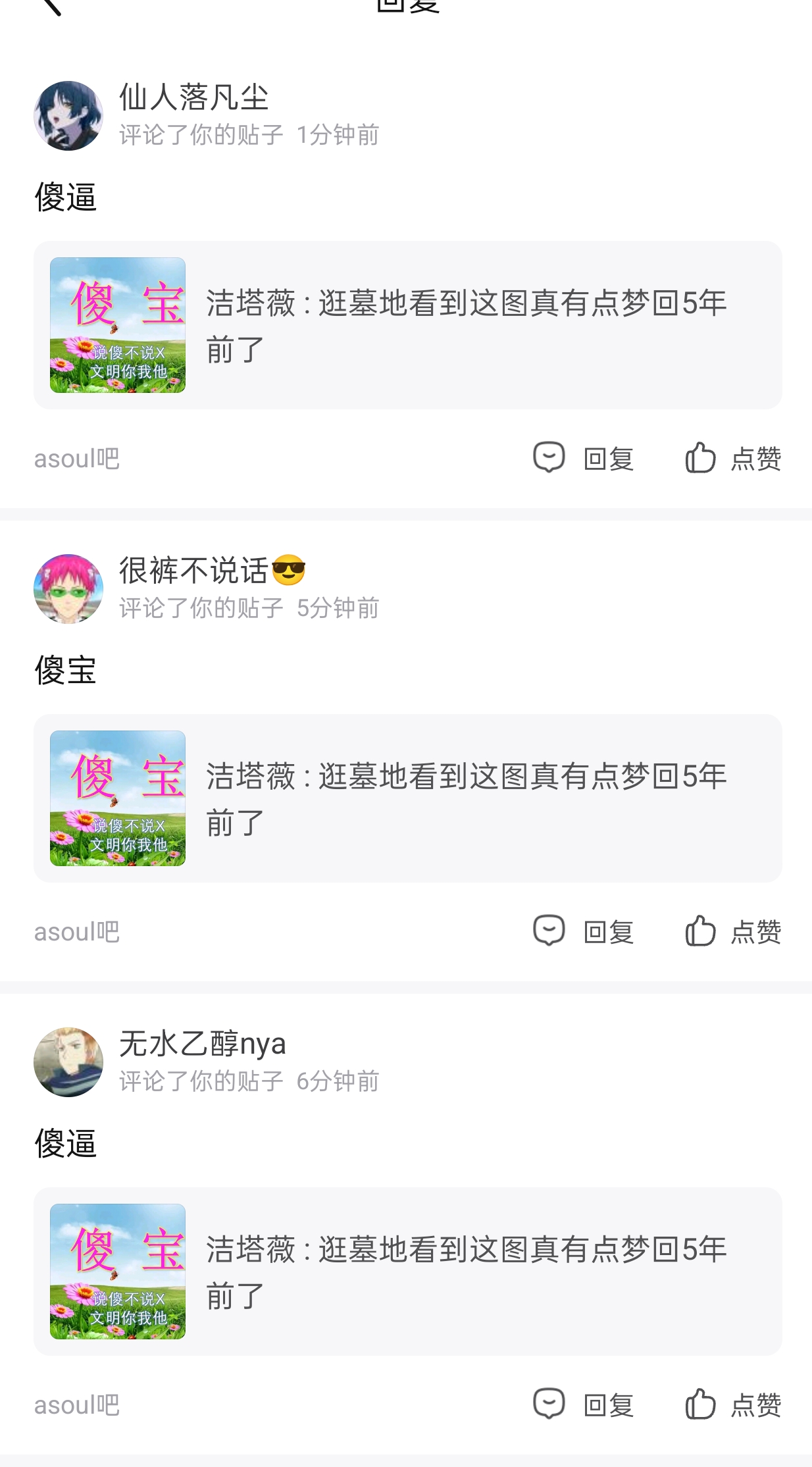The image size is (812, 1467).
Task: Open 无水乙醇nya's profile avatar
Action: [x=68, y=1062]
